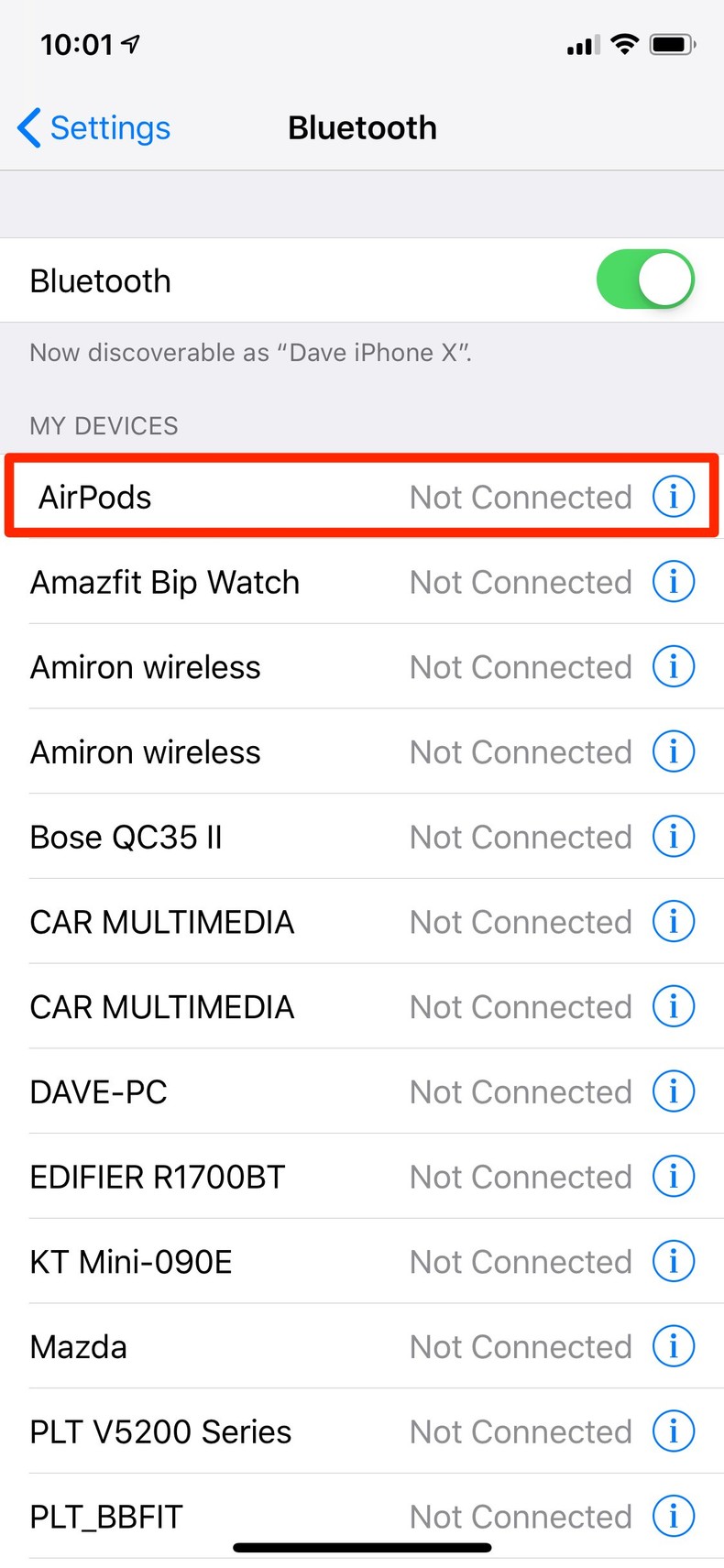The image size is (724, 1568).
Task: Disable the Bluetooth toggle
Action: pos(645,280)
